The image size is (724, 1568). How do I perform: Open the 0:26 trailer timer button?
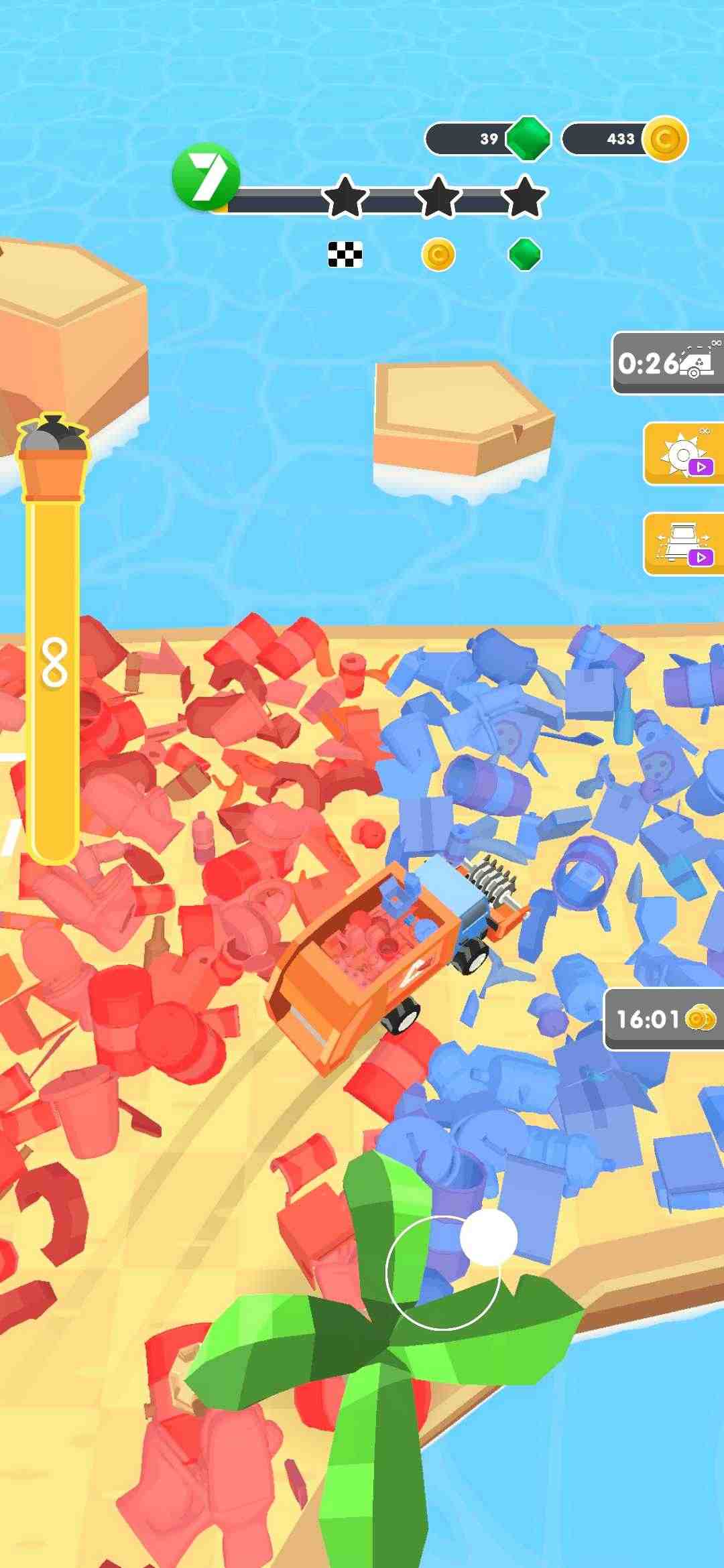click(x=668, y=363)
